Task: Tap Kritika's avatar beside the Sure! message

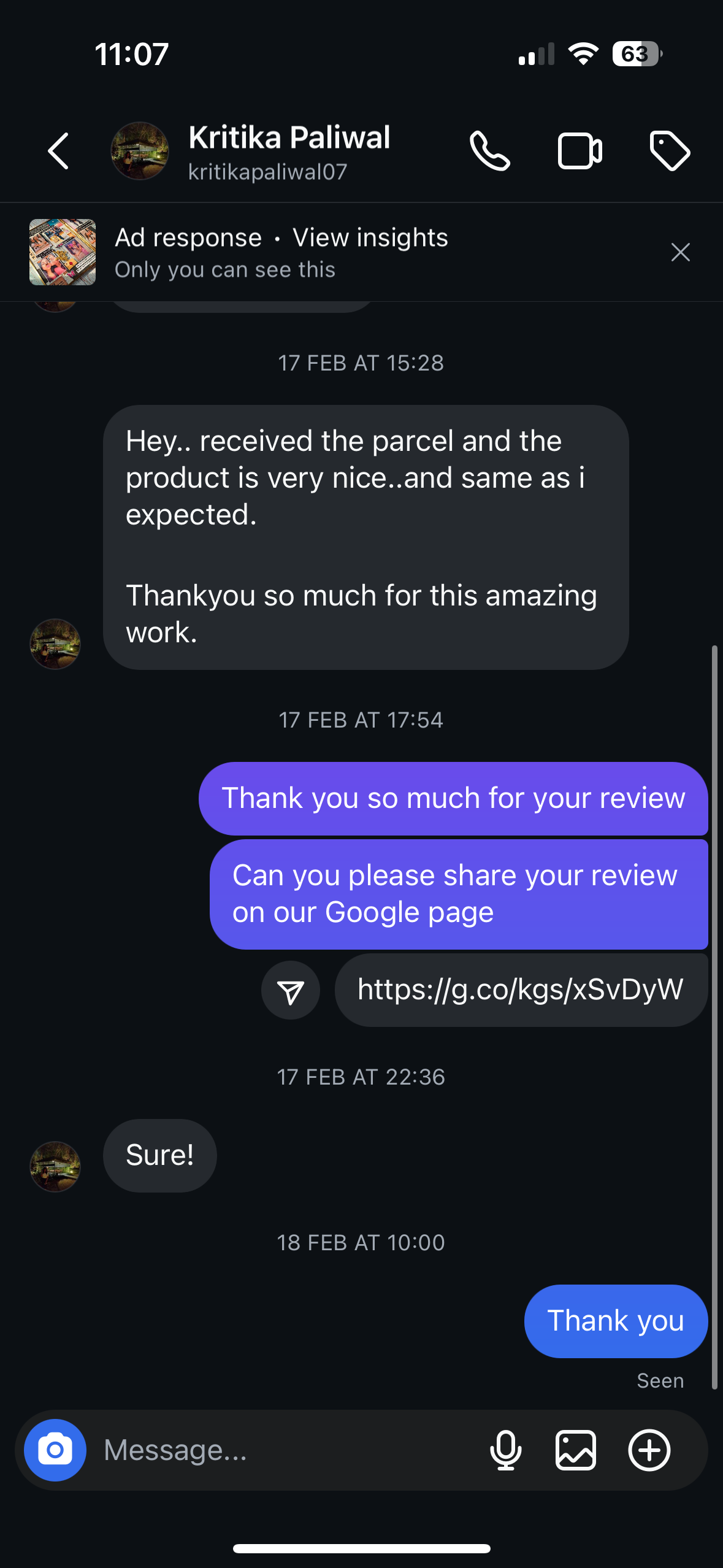Action: (55, 1166)
